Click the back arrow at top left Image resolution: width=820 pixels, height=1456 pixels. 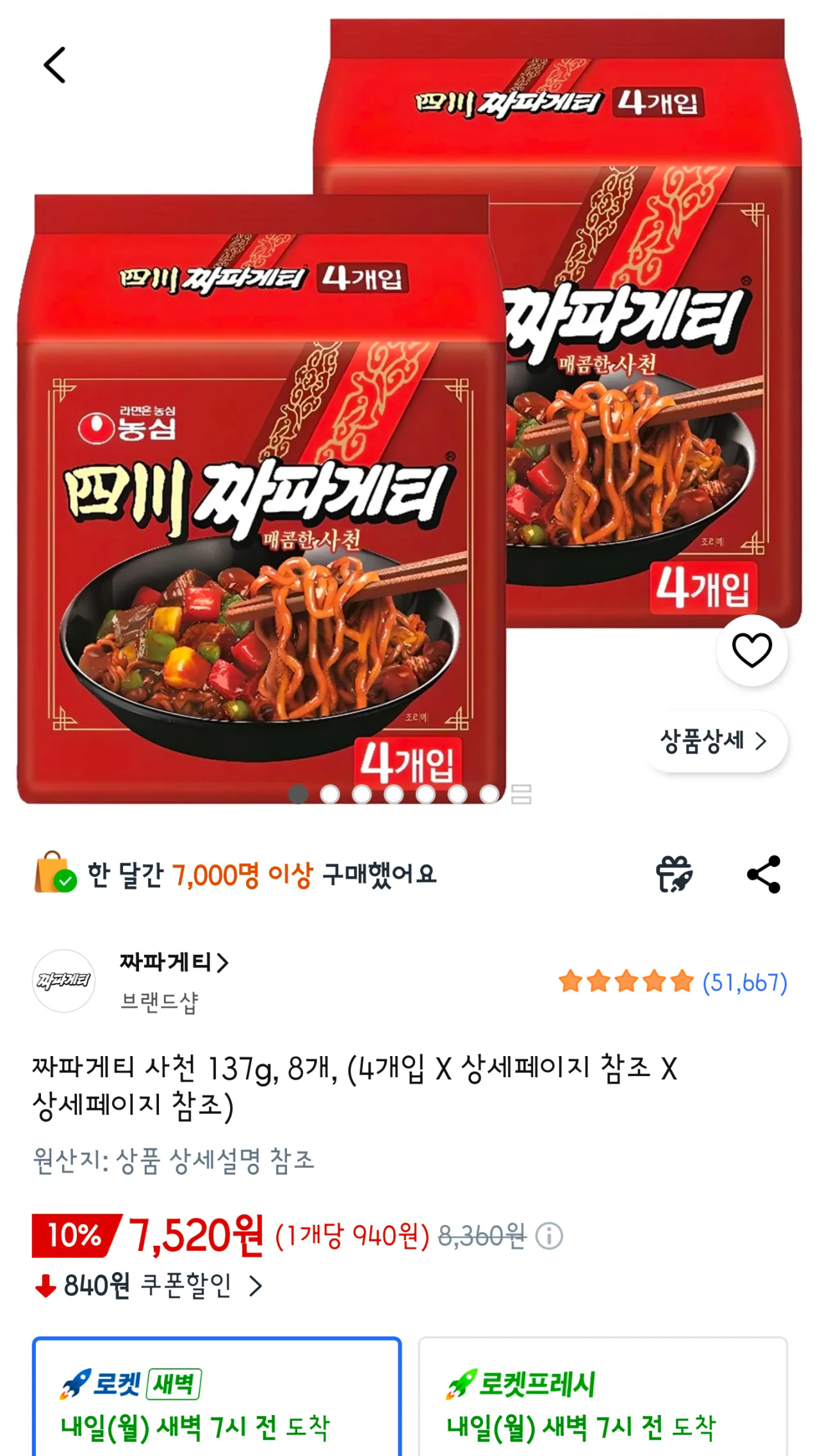(54, 64)
